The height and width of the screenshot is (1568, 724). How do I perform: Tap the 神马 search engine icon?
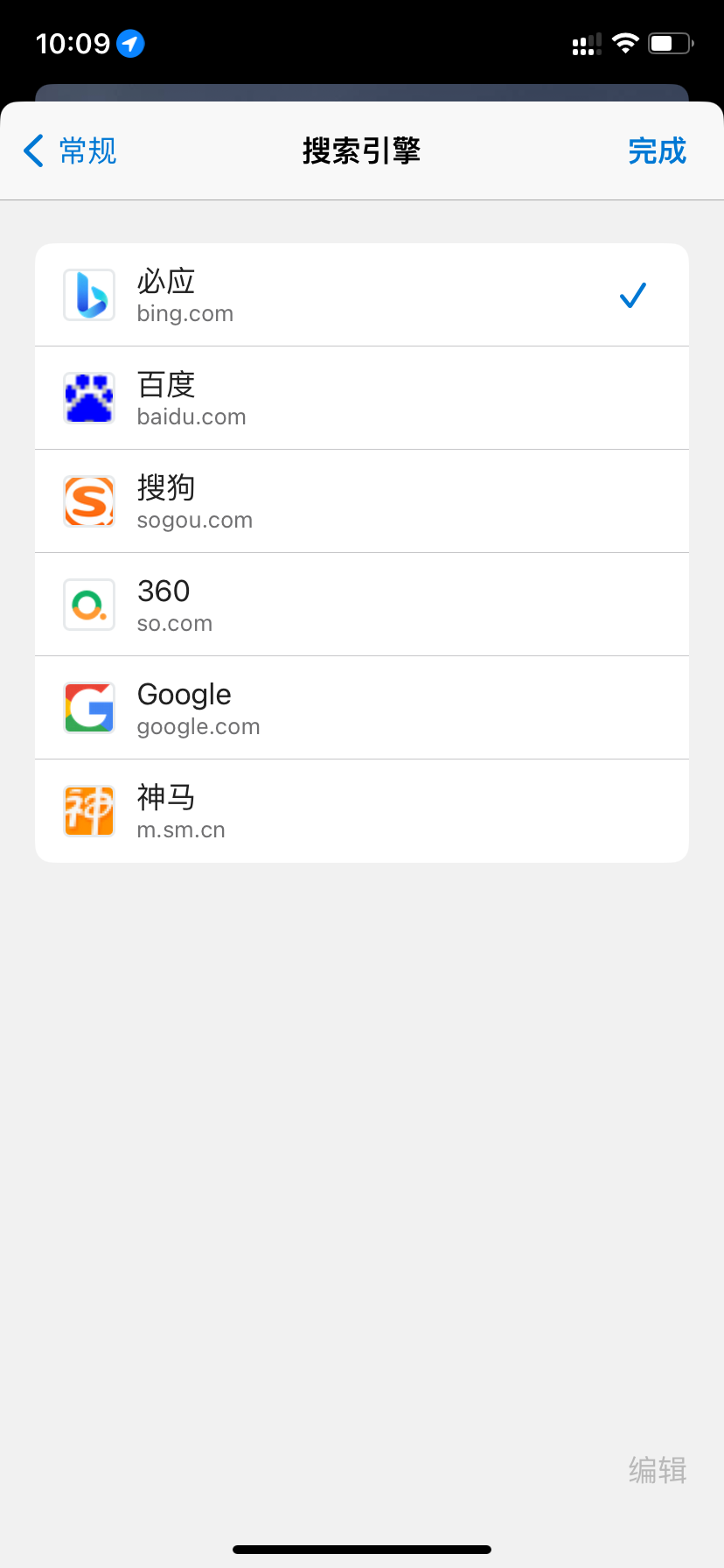click(x=88, y=810)
